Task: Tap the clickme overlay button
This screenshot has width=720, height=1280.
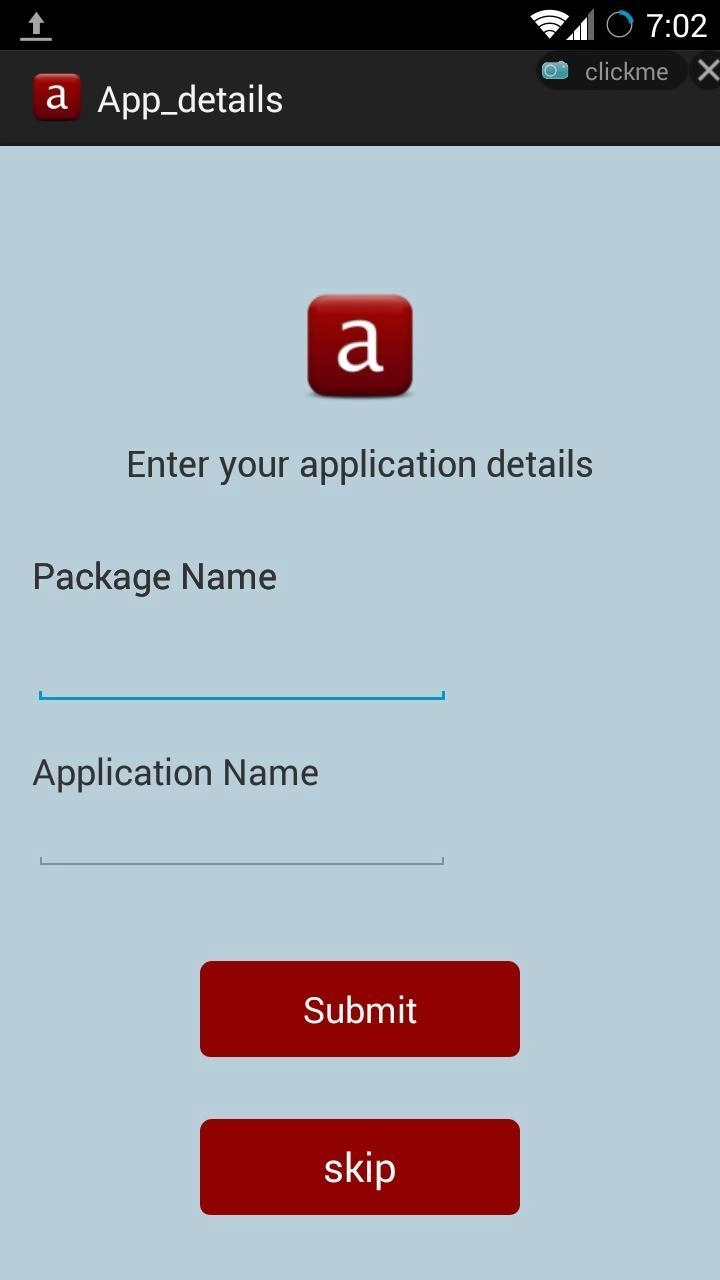Action: pos(611,71)
